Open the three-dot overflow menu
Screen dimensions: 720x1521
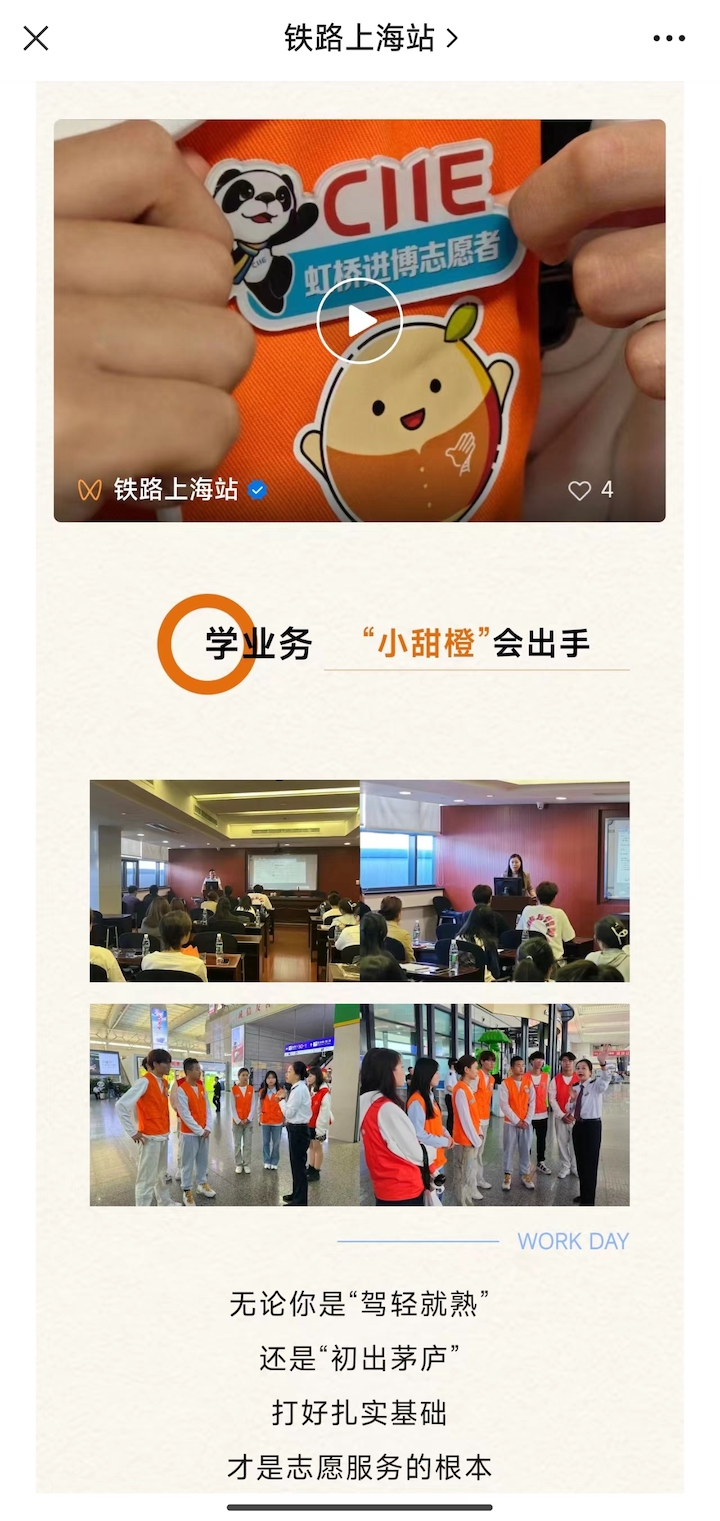(x=669, y=39)
